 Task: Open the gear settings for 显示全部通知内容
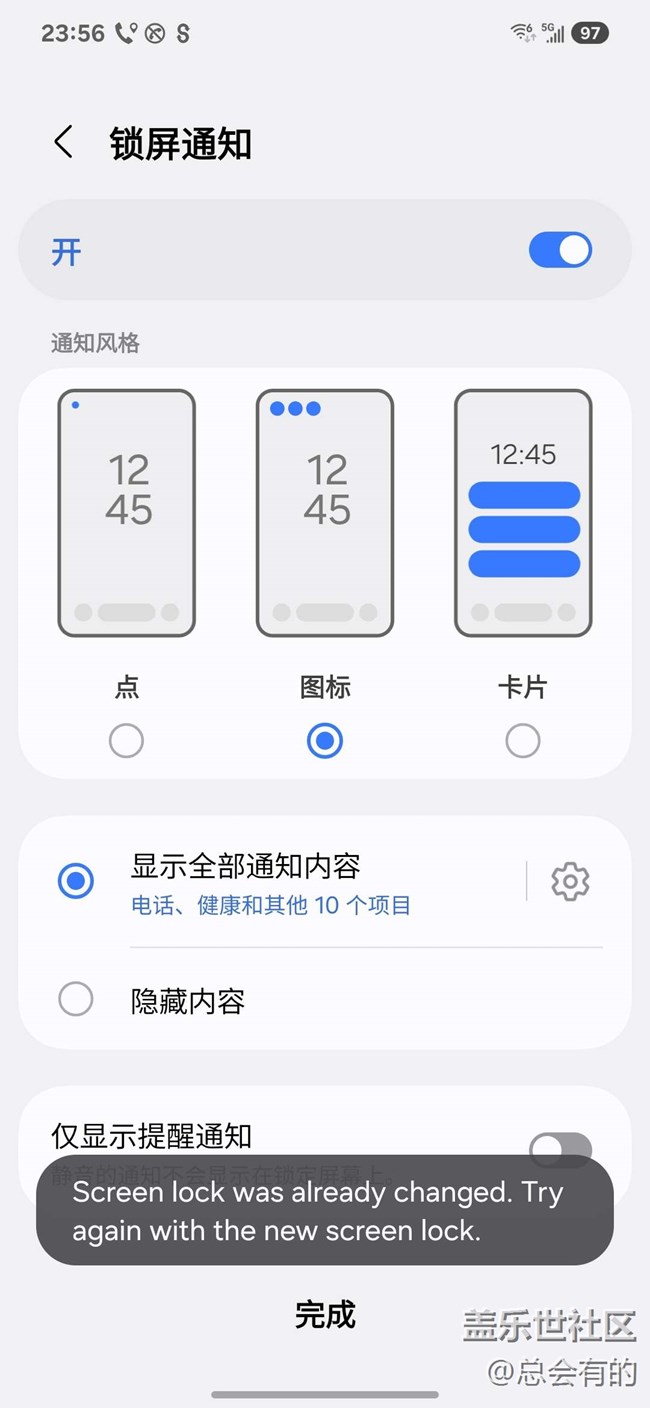point(570,882)
